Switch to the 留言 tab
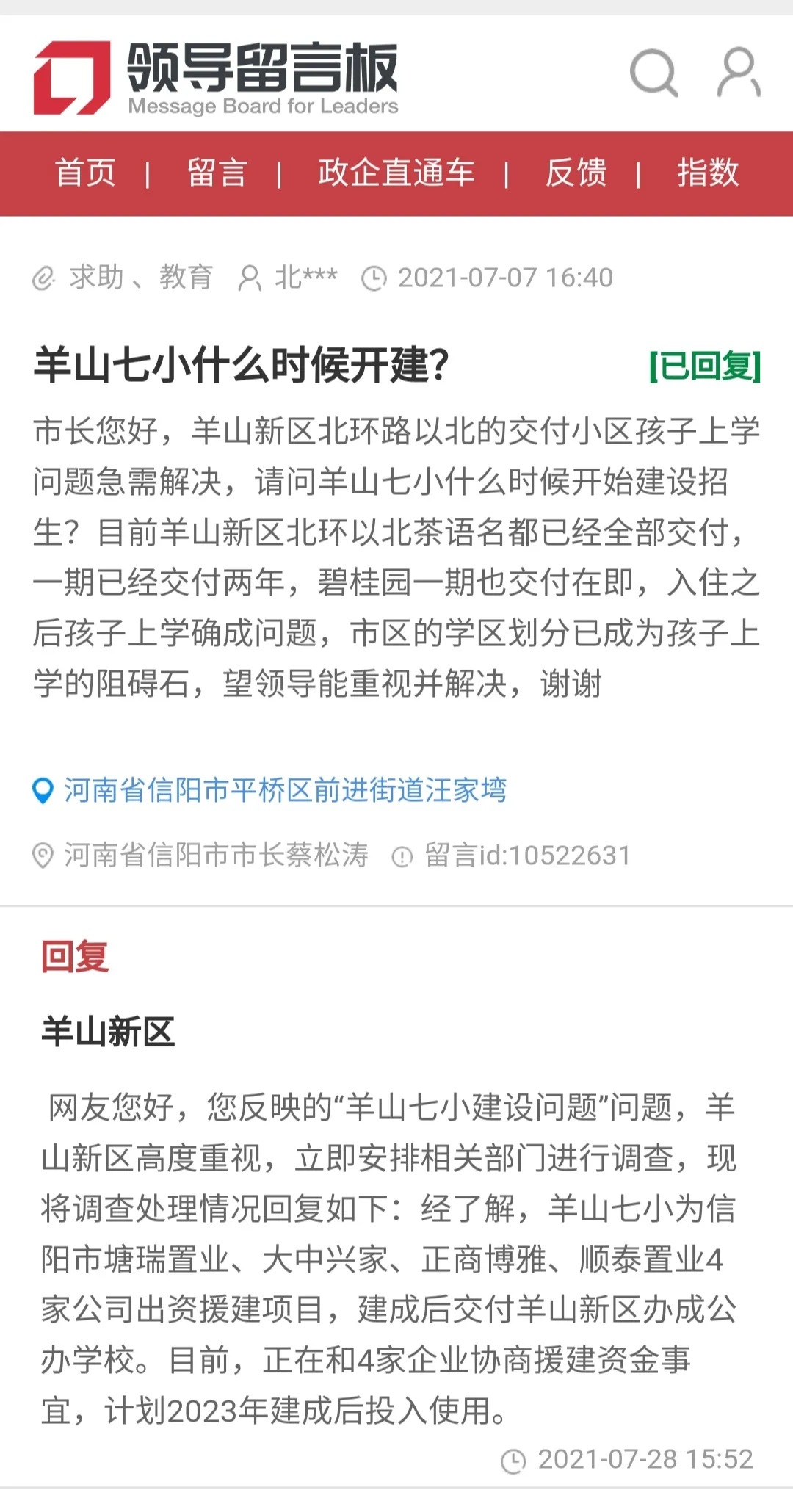793x1512 pixels. [x=217, y=173]
